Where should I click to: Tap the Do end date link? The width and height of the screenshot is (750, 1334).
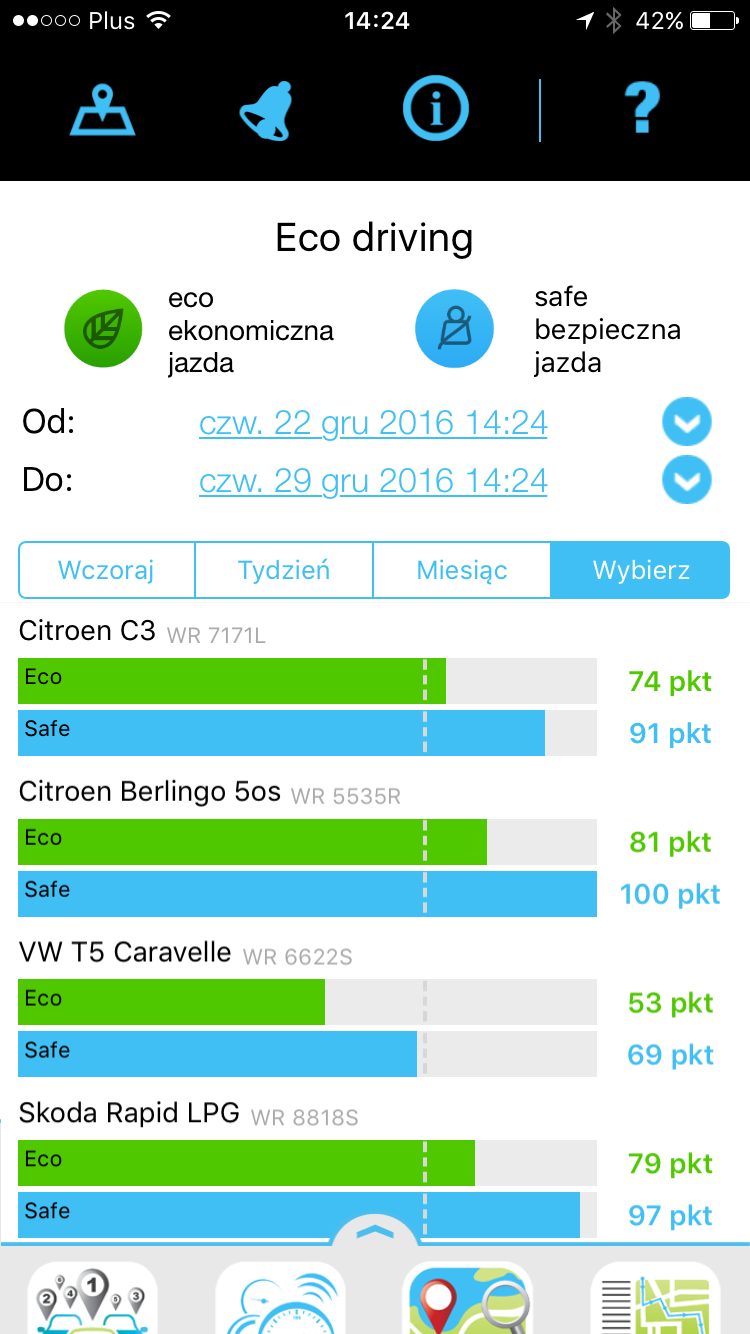[x=373, y=481]
